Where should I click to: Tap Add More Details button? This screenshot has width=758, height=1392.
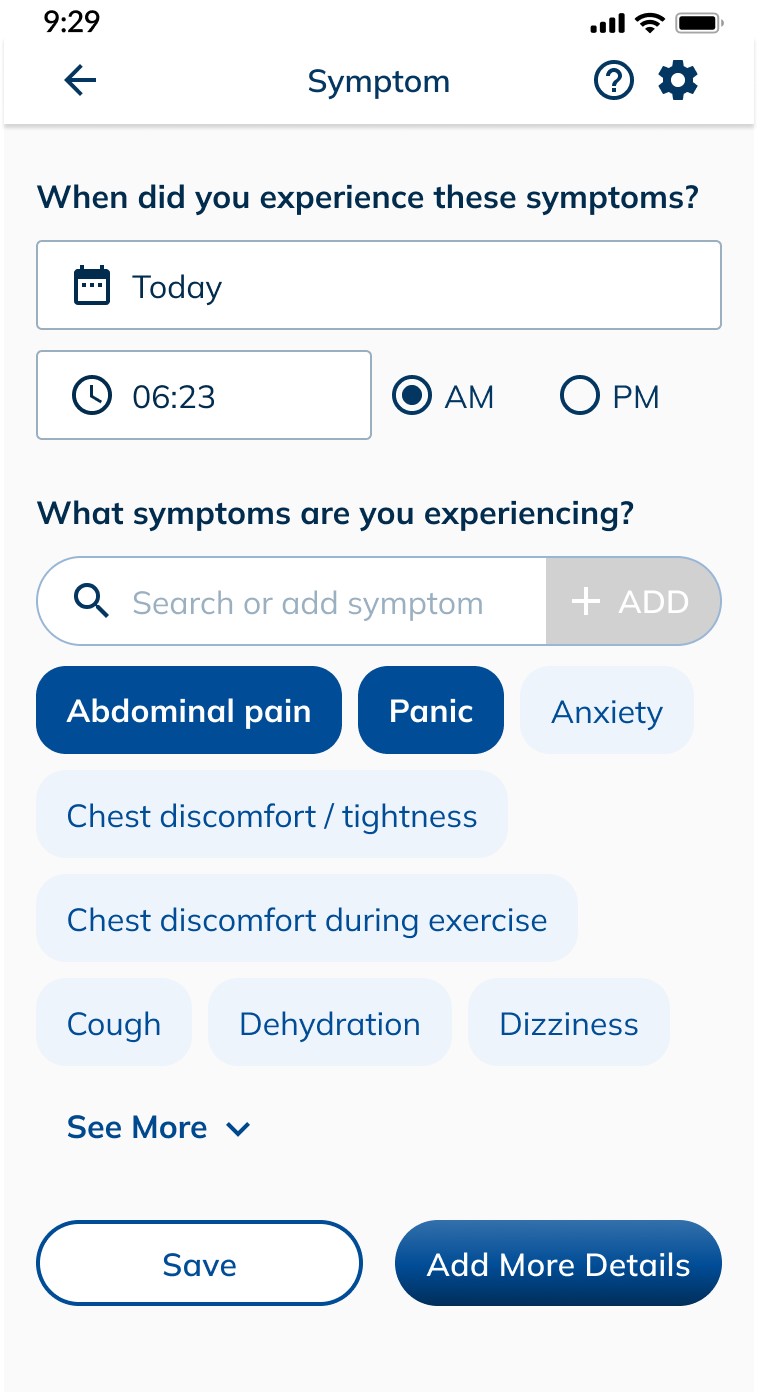(558, 1263)
